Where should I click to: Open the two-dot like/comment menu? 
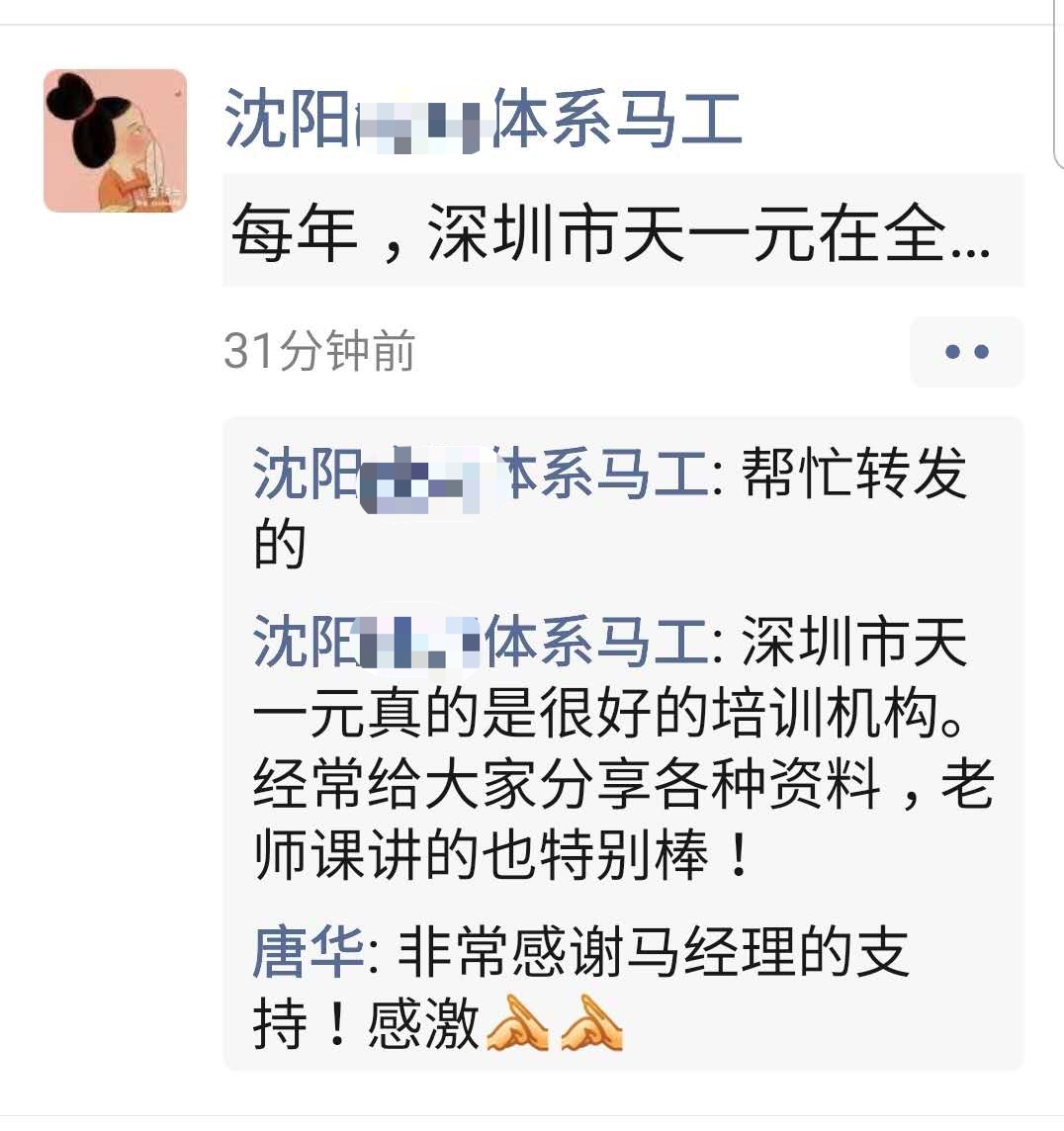point(965,352)
